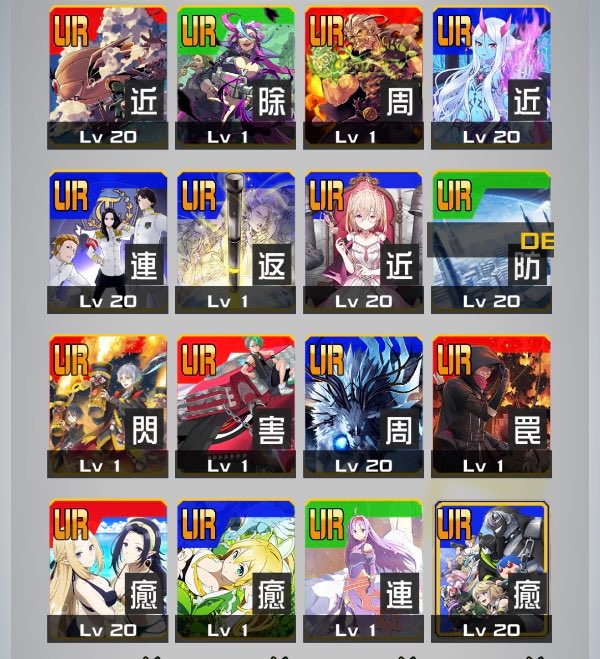The width and height of the screenshot is (600, 659).
Task: Pick the two swimsuit girls 癒 card
Action: point(107,570)
